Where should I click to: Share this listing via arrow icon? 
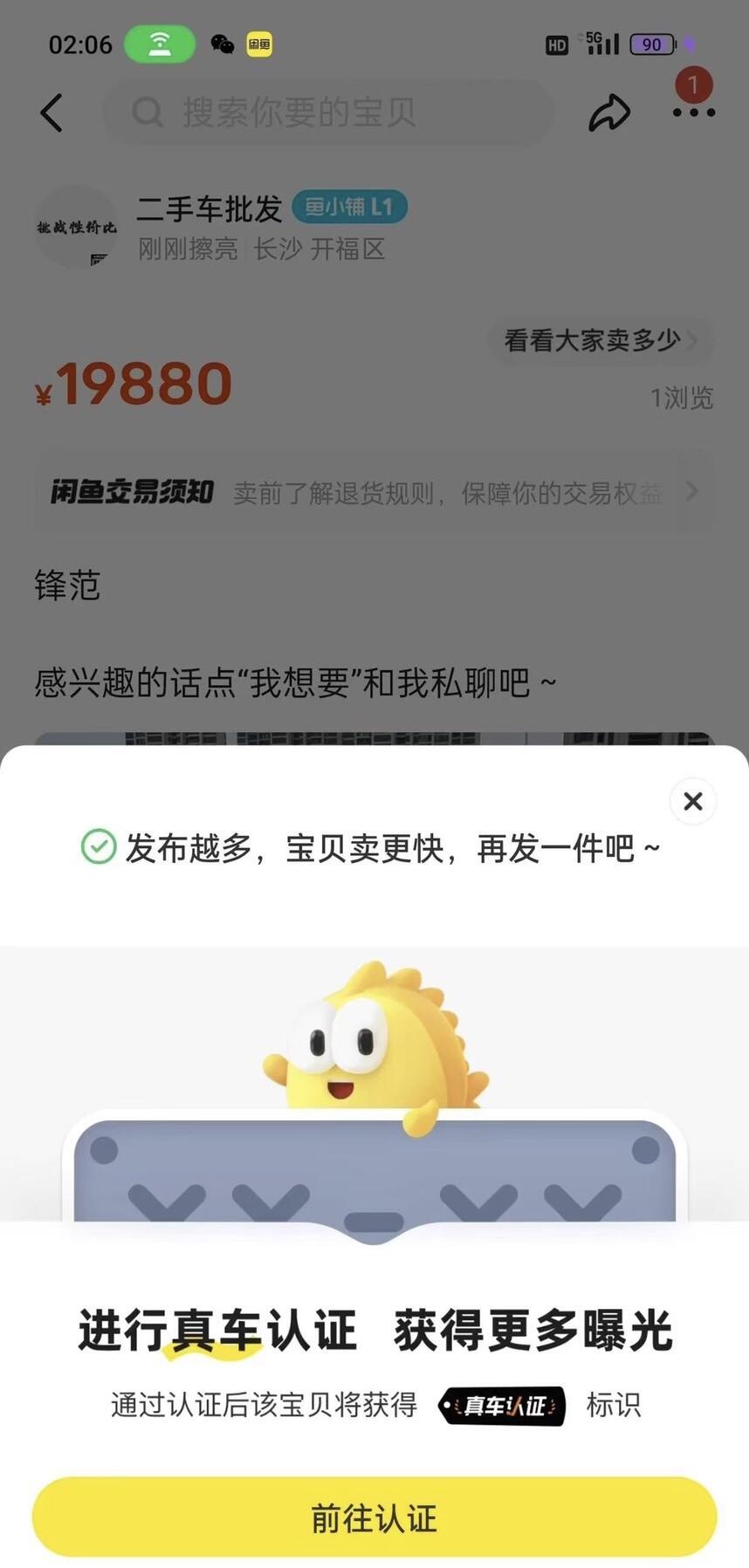pos(608,113)
